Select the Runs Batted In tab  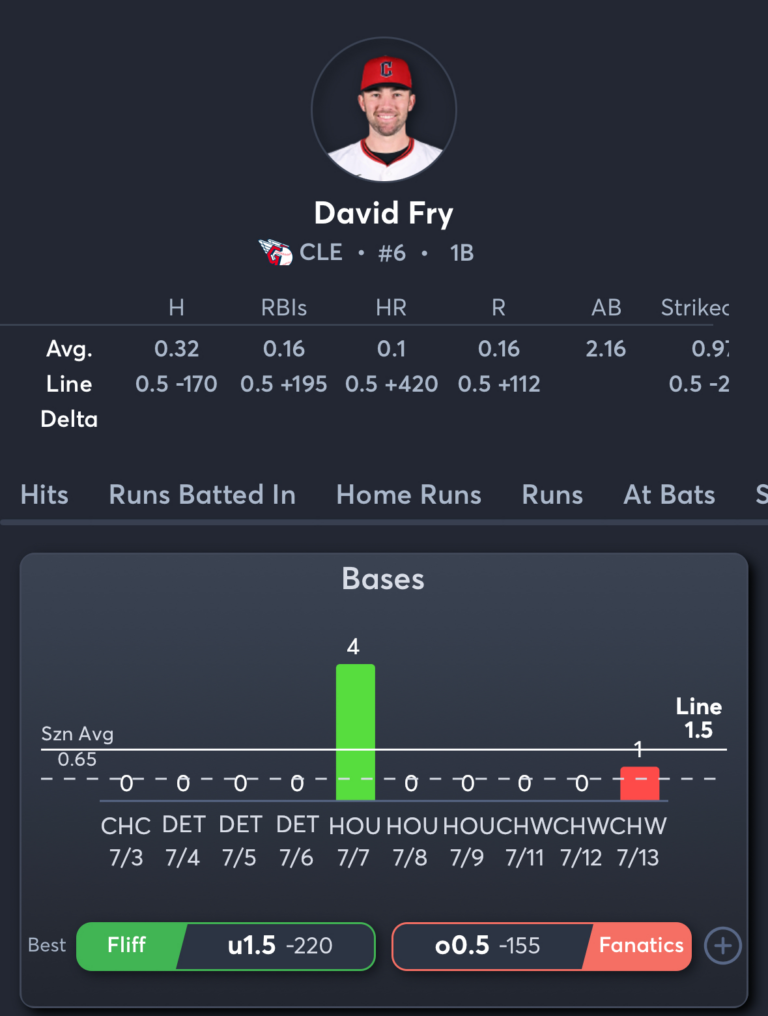202,495
